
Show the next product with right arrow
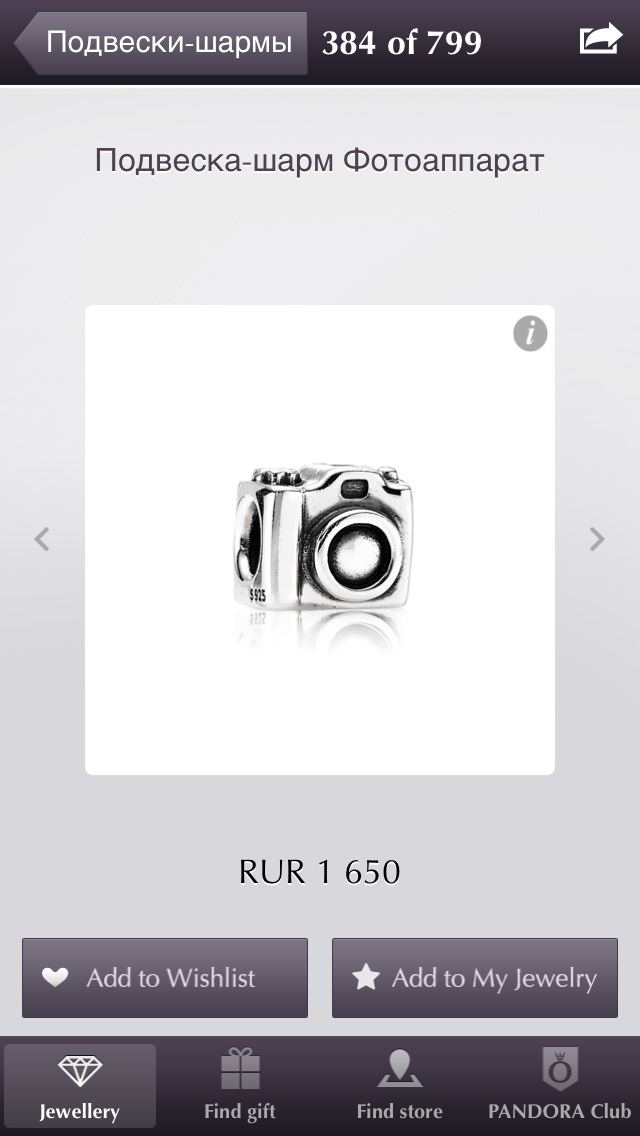click(x=597, y=539)
